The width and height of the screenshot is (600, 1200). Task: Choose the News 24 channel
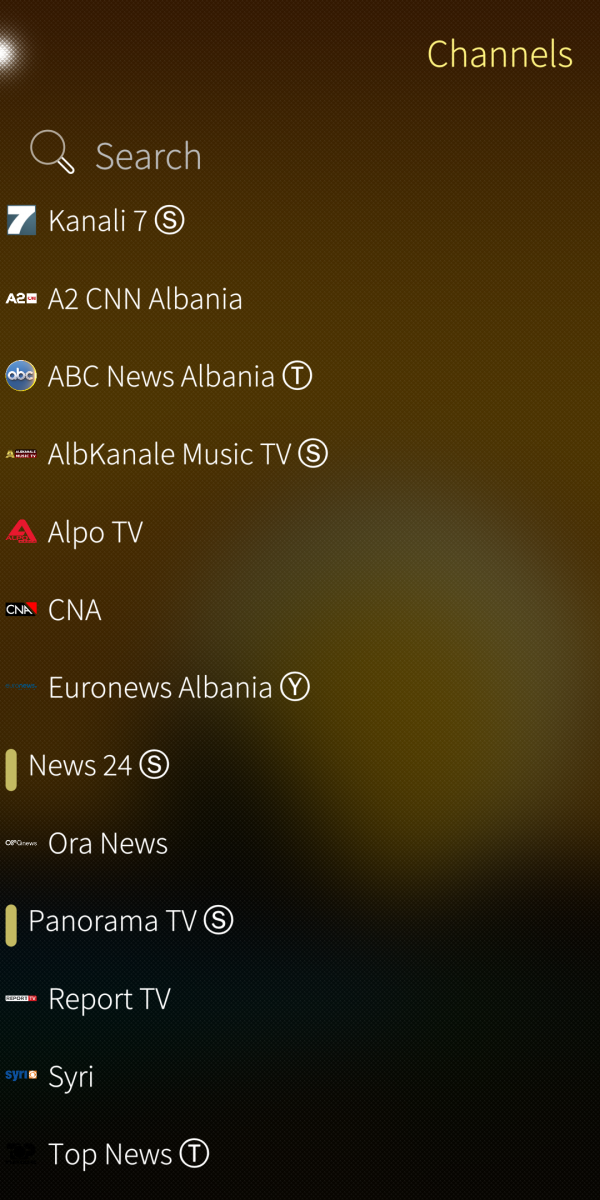[x=80, y=766]
